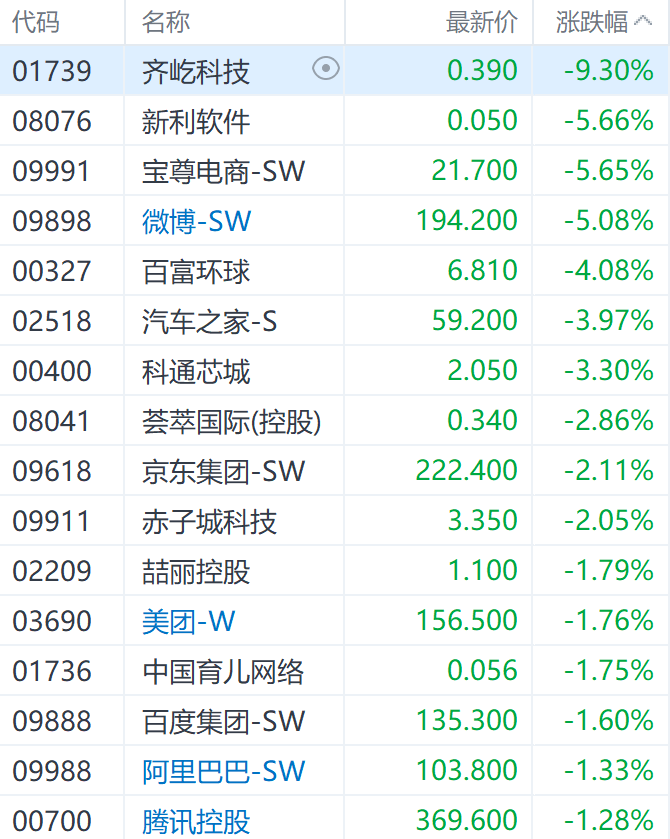View 京东集团-SW quote details

[223, 471]
